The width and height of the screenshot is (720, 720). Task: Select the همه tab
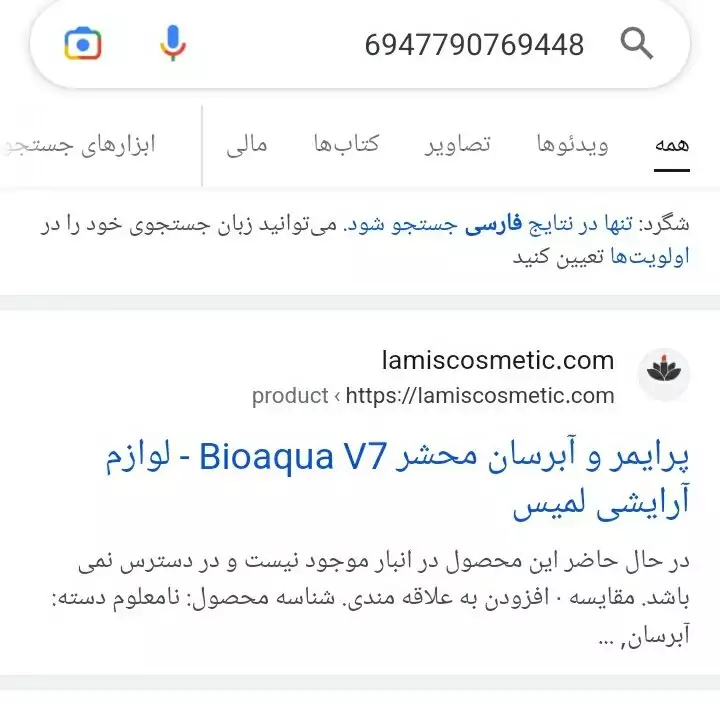(671, 145)
